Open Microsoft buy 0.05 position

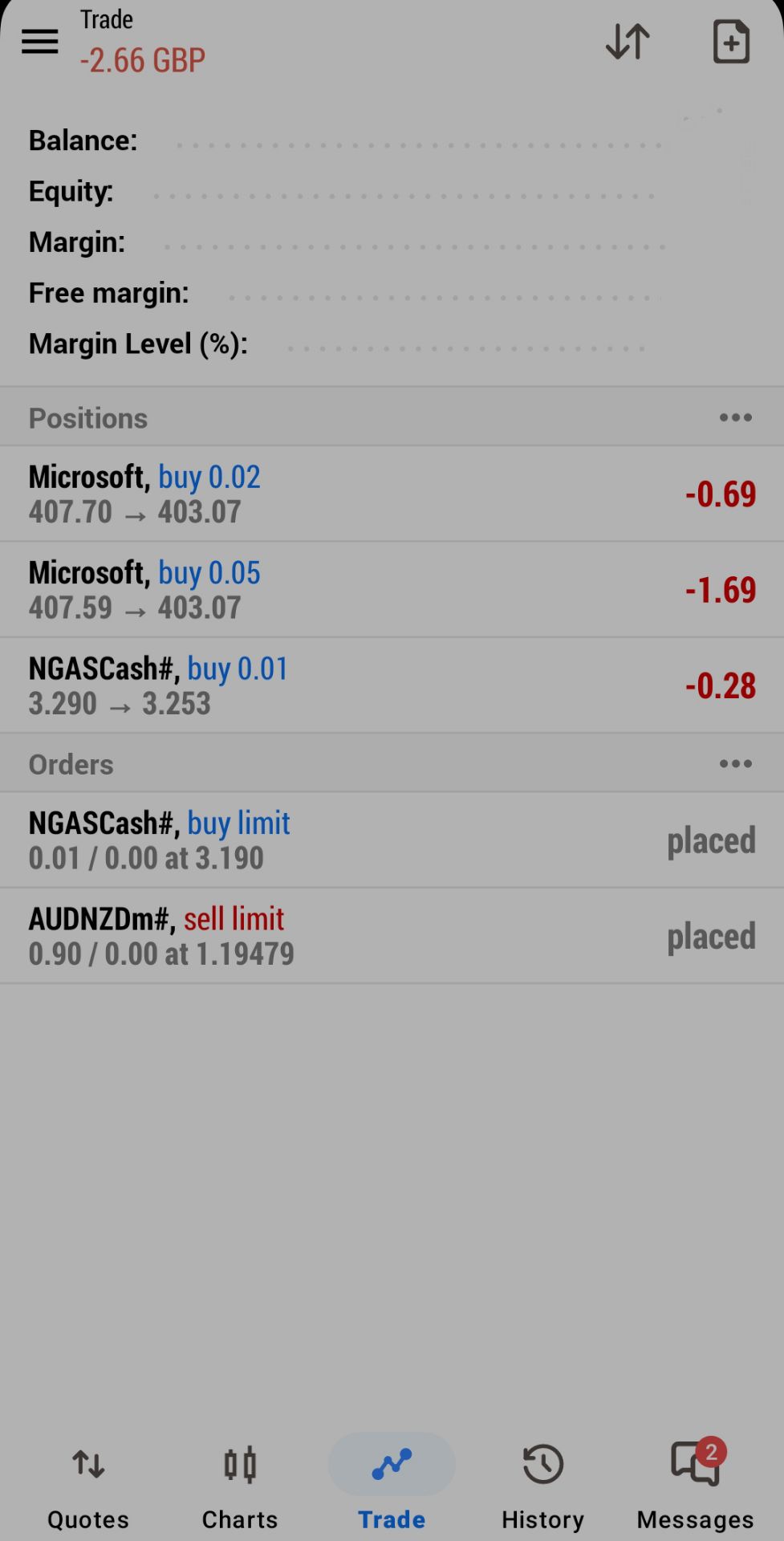coord(392,590)
